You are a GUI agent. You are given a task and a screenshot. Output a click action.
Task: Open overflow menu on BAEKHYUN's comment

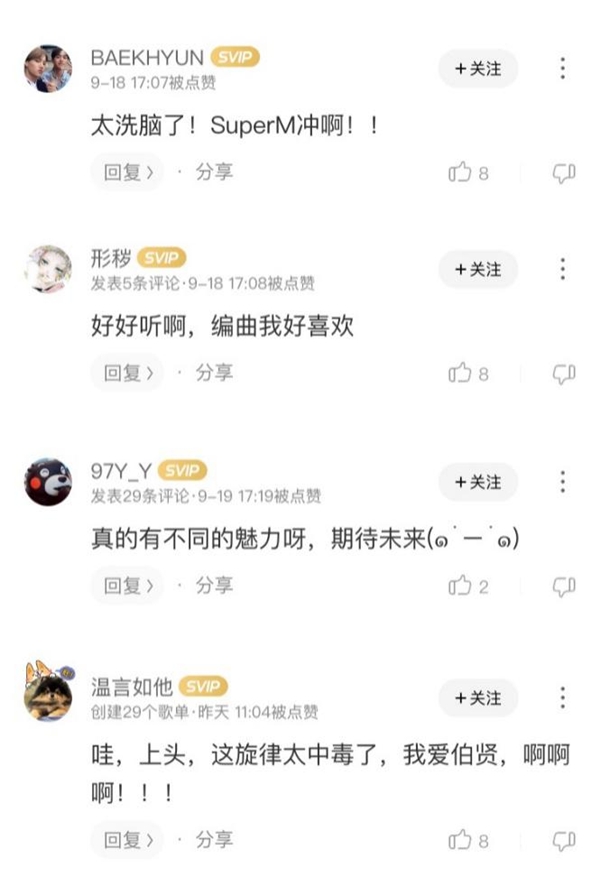click(563, 68)
